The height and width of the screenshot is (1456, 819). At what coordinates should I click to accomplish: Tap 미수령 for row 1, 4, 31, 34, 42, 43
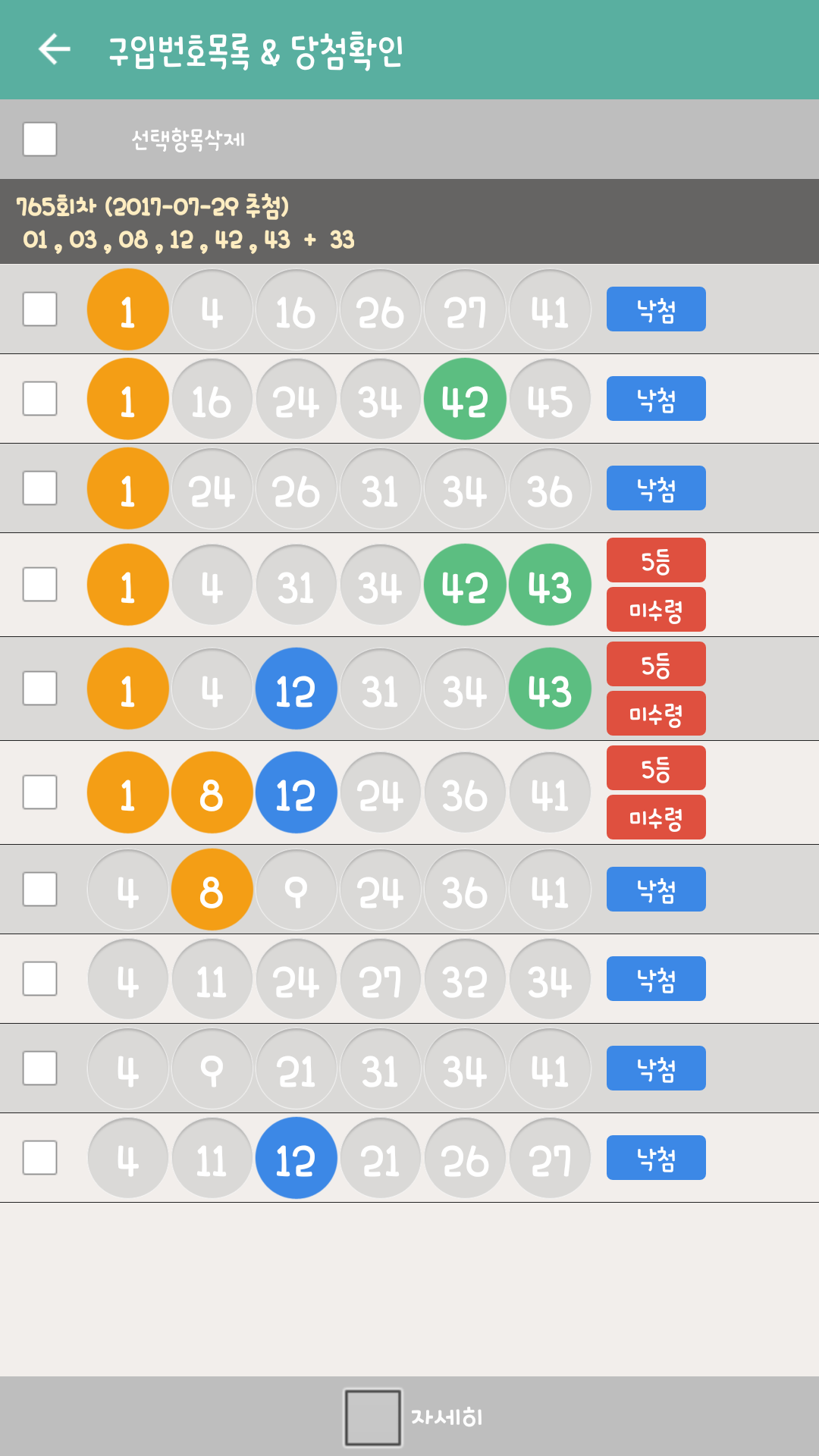click(656, 610)
